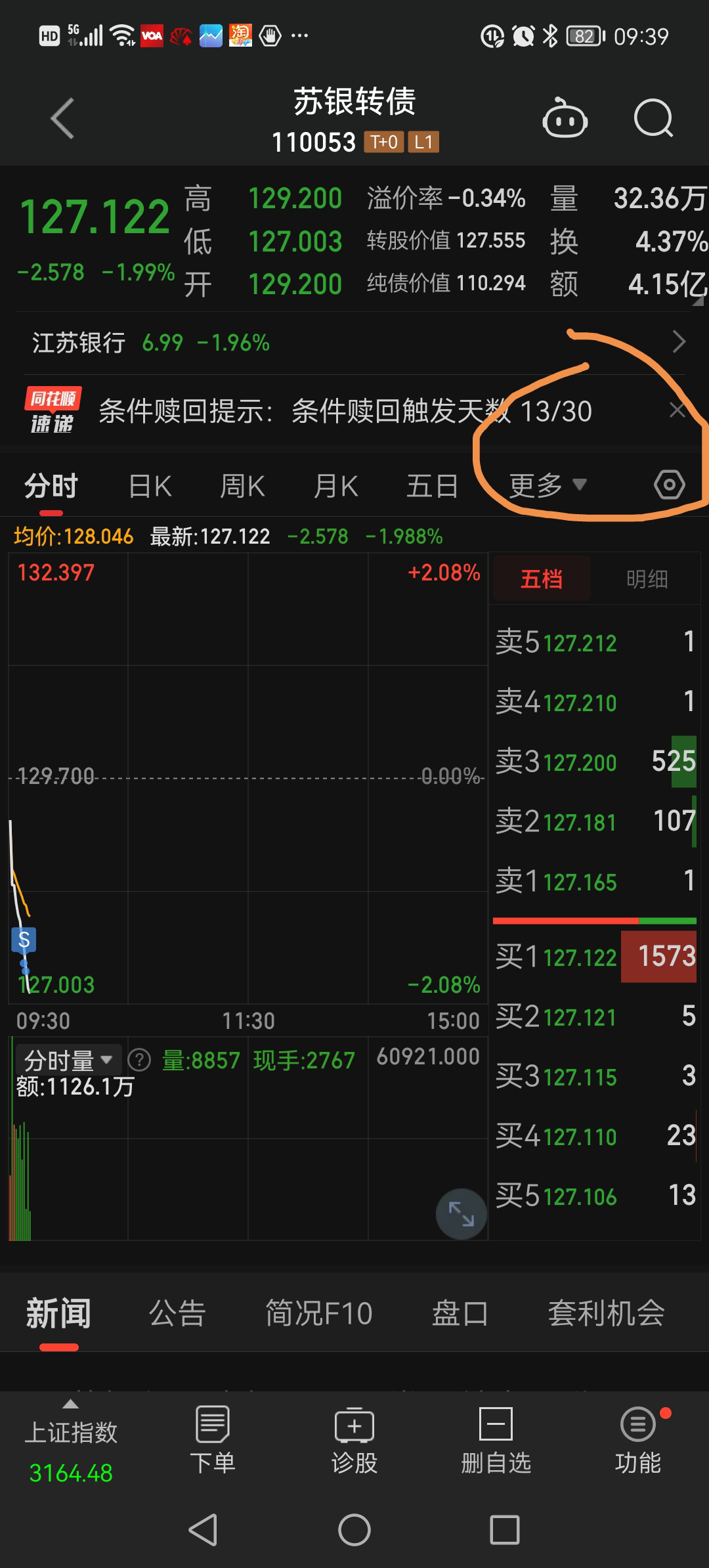Dismiss the 条件赎回提示 banner
Image resolution: width=709 pixels, height=1568 pixels.
click(677, 410)
